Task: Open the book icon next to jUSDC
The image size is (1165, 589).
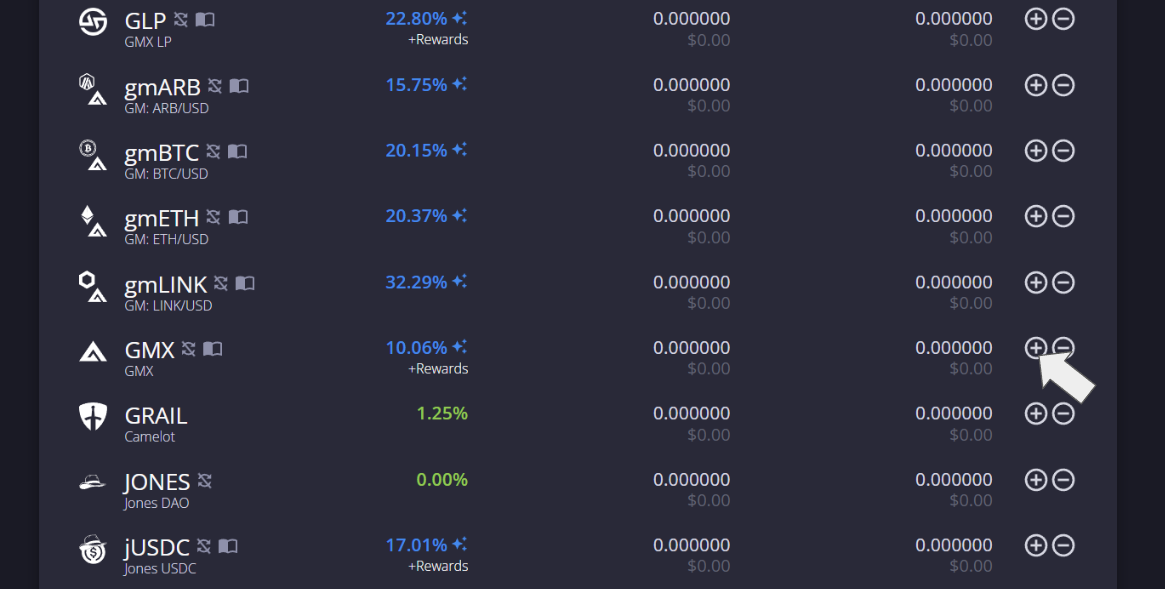Action: point(228,546)
